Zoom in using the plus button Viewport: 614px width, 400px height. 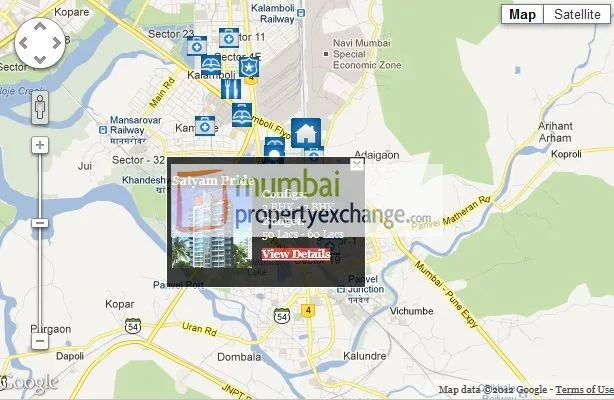coord(40,145)
